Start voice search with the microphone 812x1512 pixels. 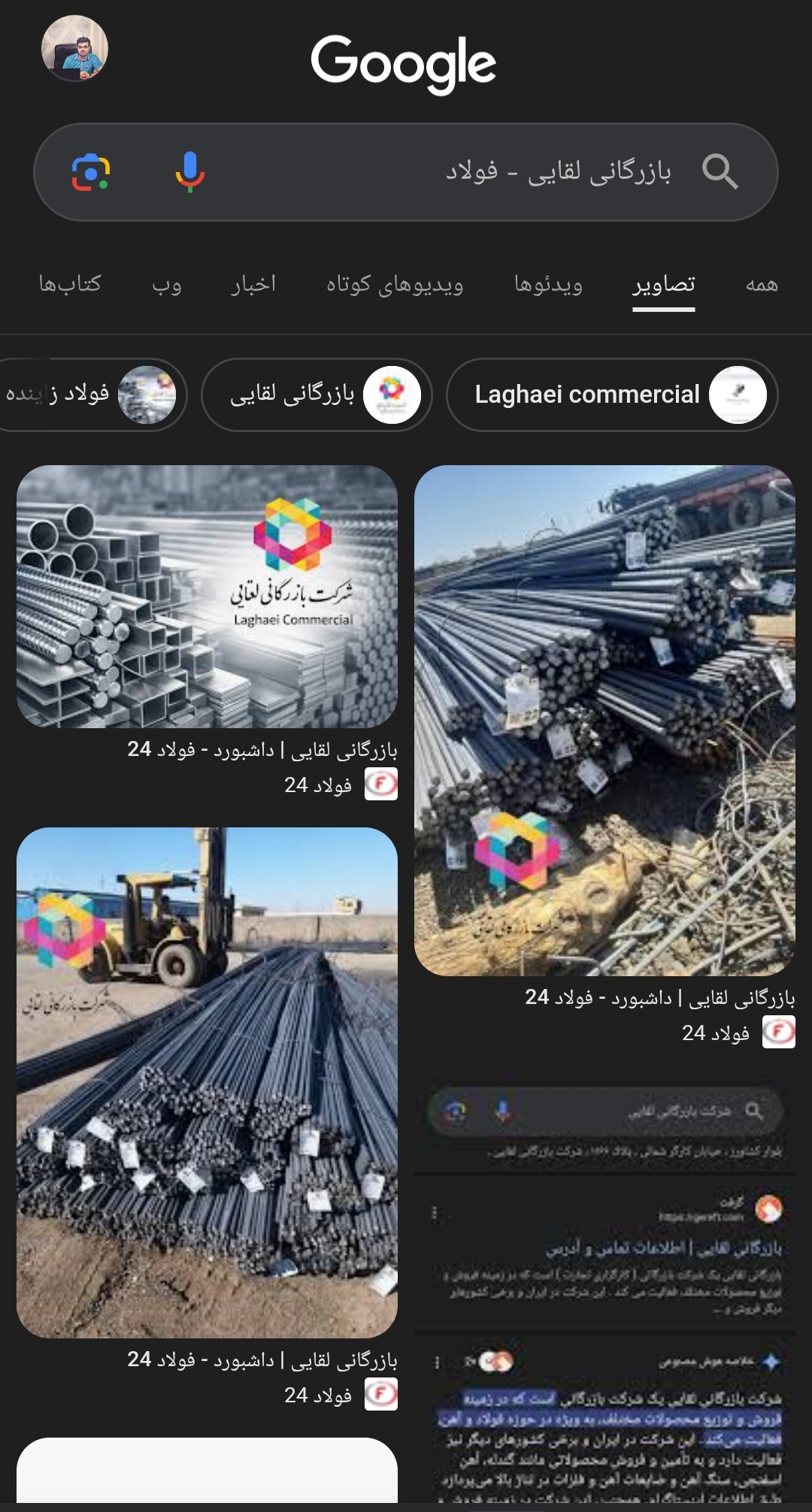click(x=190, y=172)
